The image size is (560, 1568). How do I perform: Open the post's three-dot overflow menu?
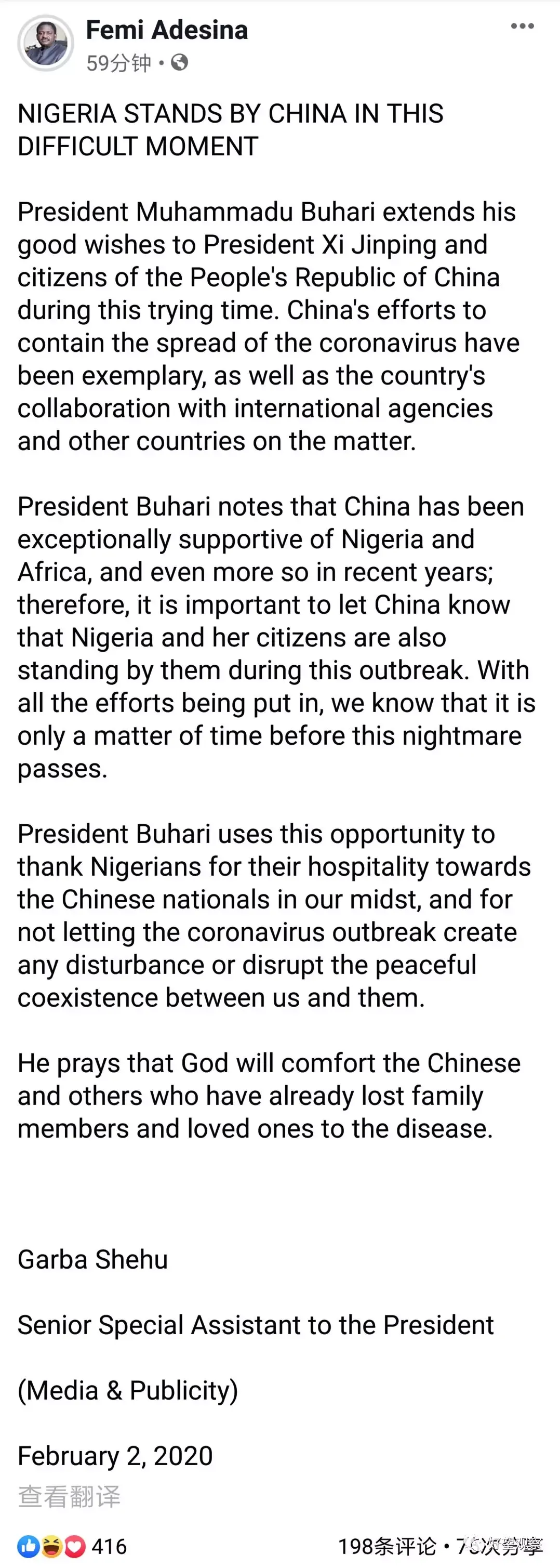click(522, 26)
